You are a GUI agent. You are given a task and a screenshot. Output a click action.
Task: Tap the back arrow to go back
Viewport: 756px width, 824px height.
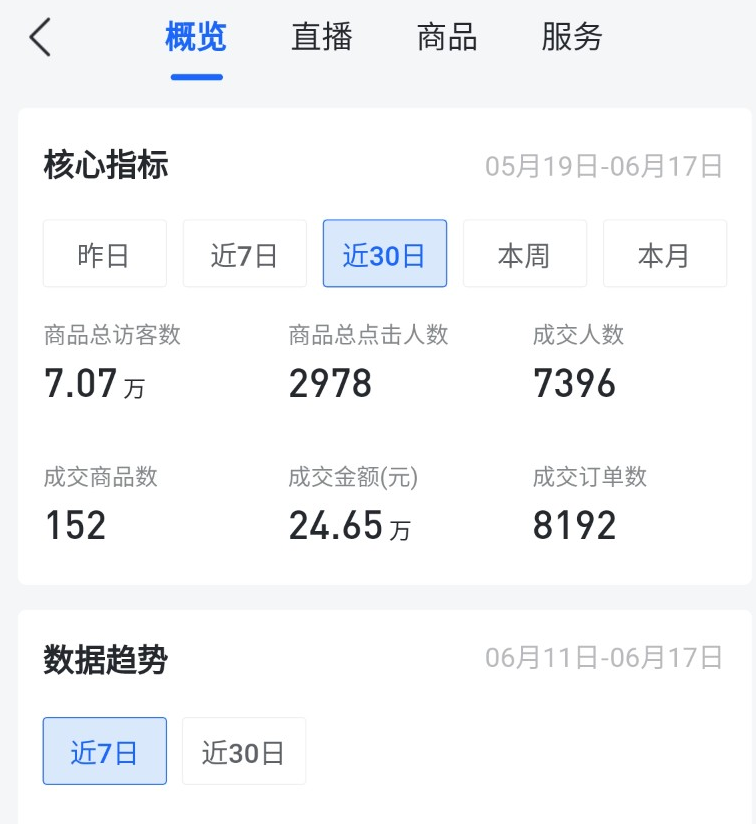pos(38,36)
